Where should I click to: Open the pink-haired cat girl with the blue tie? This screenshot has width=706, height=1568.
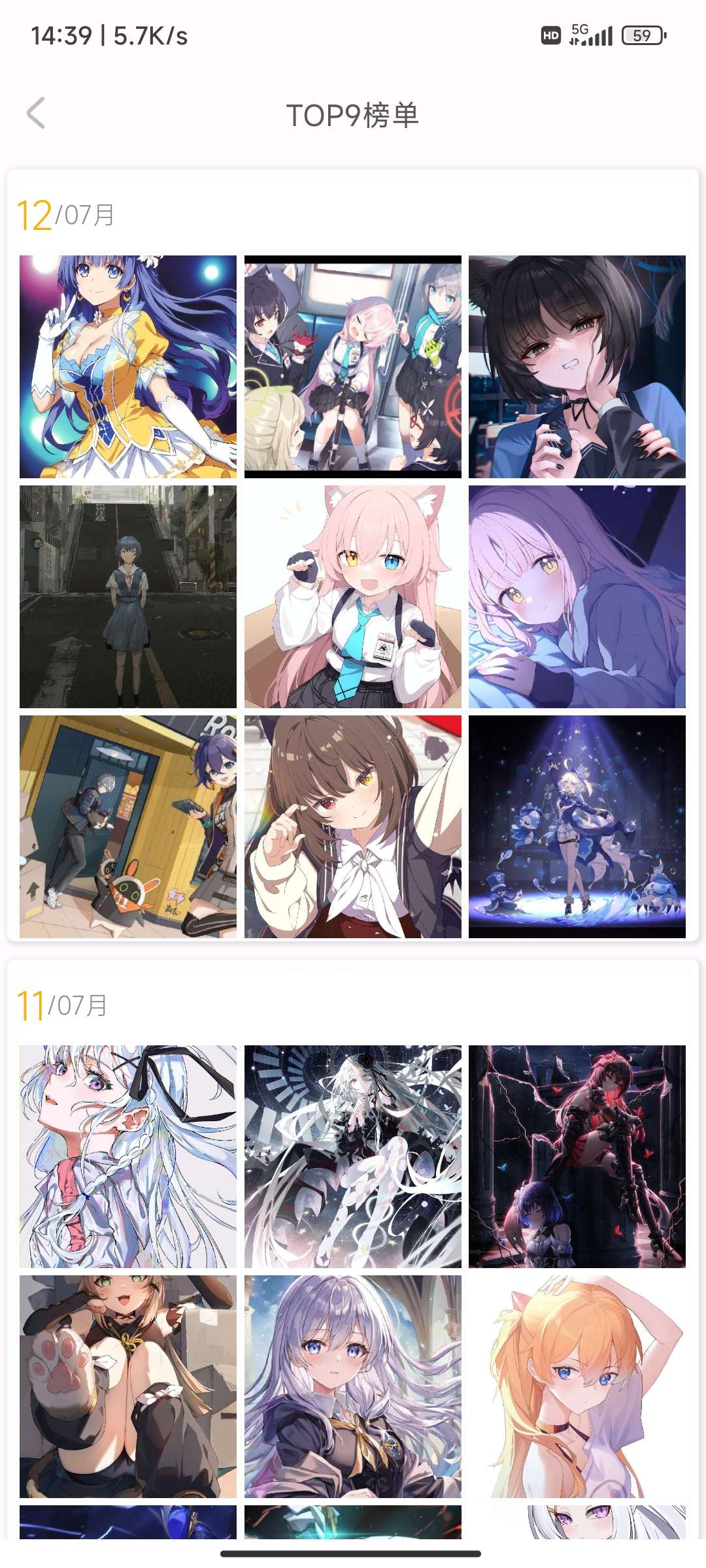coord(353,596)
